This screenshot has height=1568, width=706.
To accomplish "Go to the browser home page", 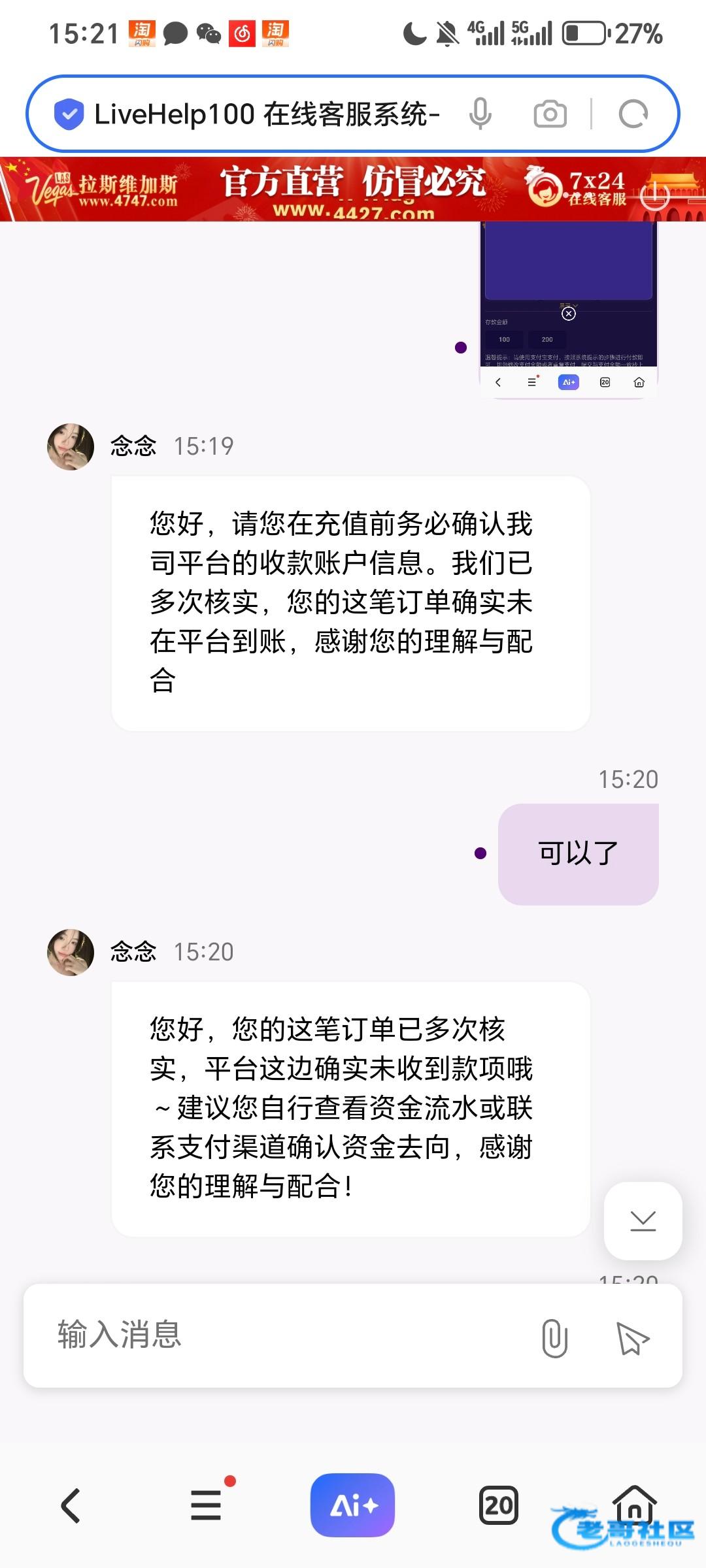I will [x=634, y=1504].
